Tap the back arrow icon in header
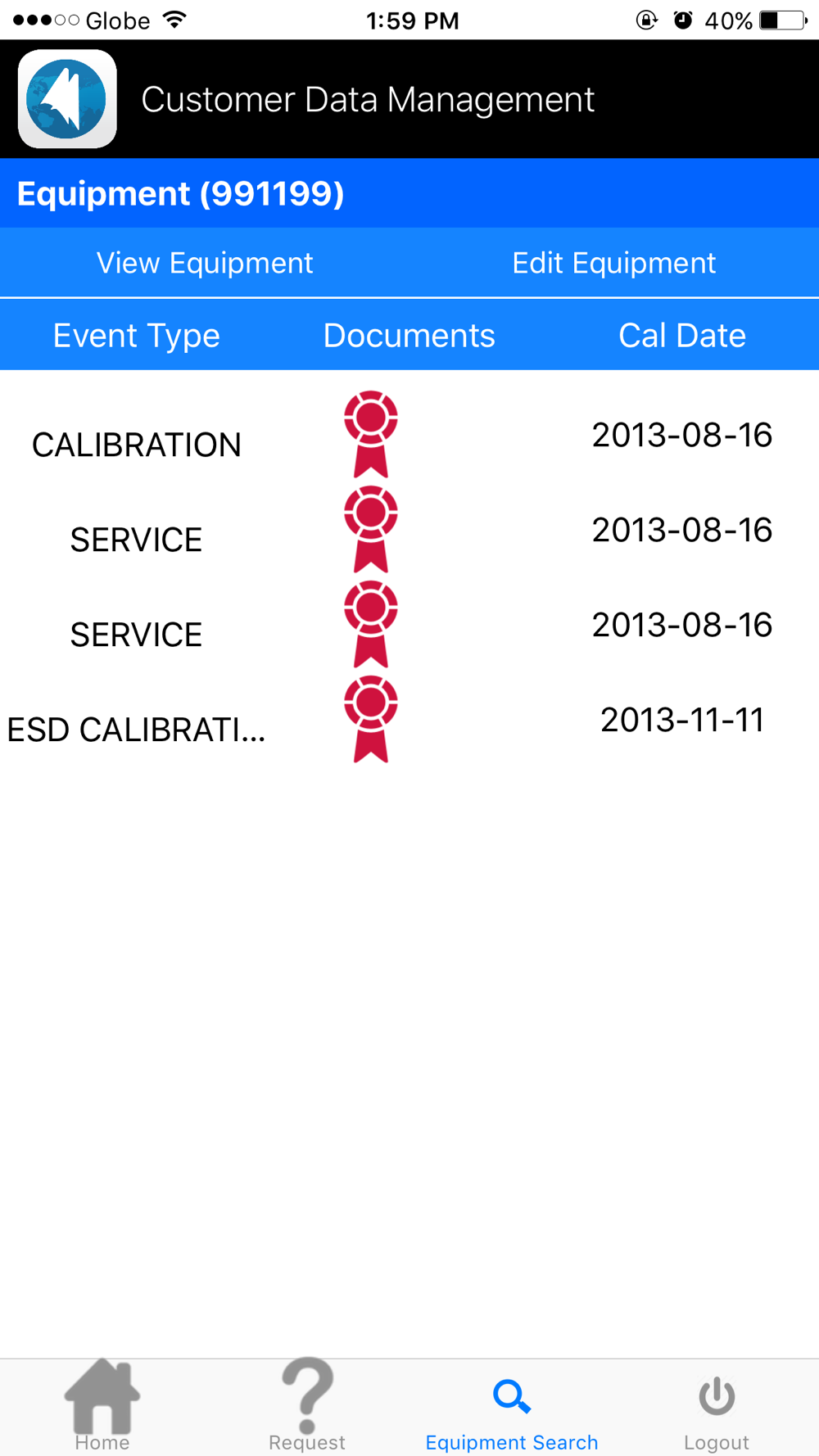819x1456 pixels. [x=67, y=99]
